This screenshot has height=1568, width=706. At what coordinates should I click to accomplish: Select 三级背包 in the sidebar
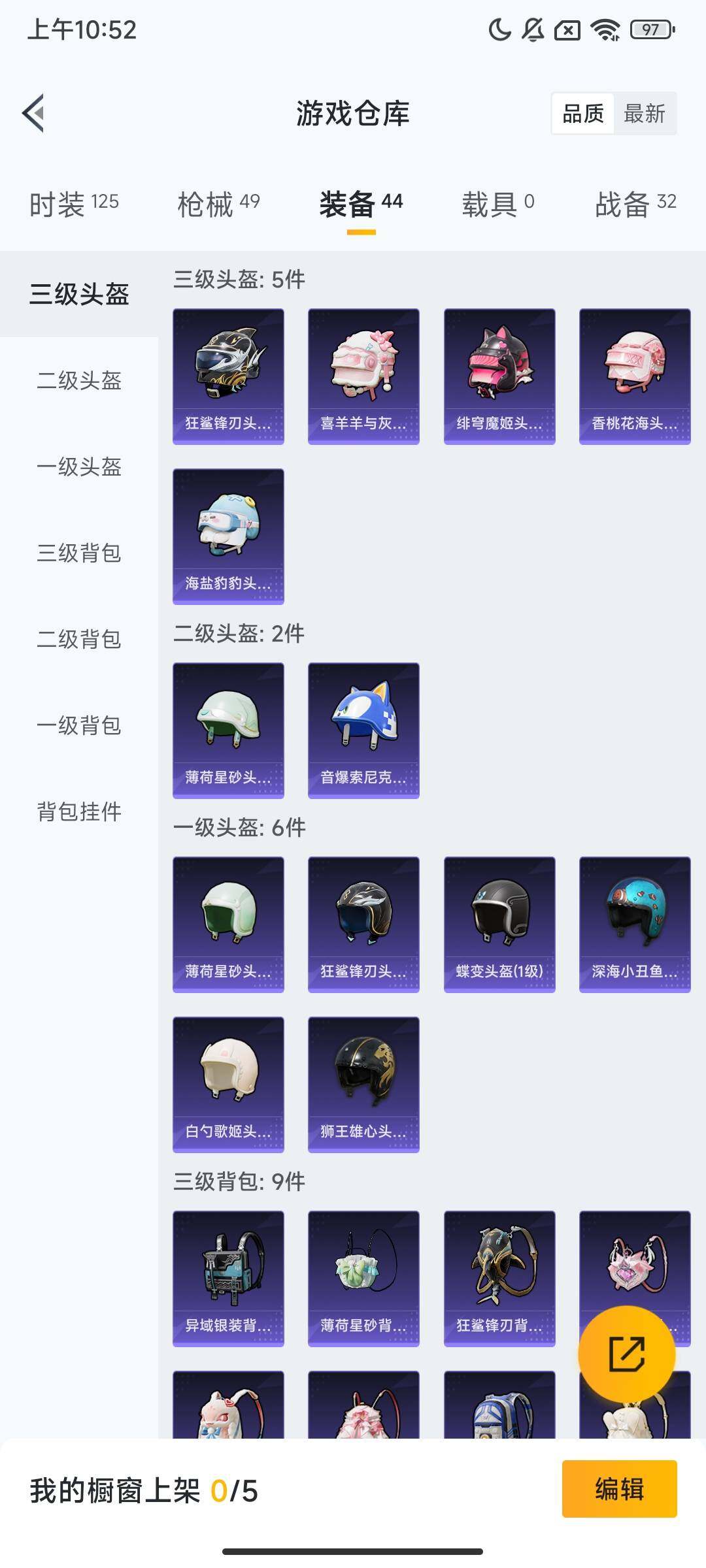tap(78, 554)
